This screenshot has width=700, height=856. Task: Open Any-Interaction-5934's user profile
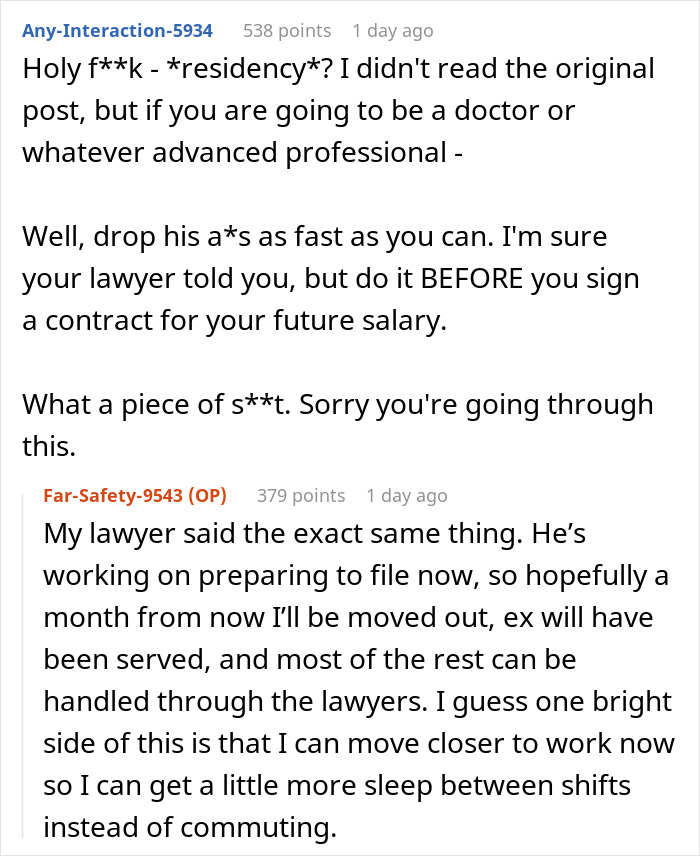[x=118, y=31]
